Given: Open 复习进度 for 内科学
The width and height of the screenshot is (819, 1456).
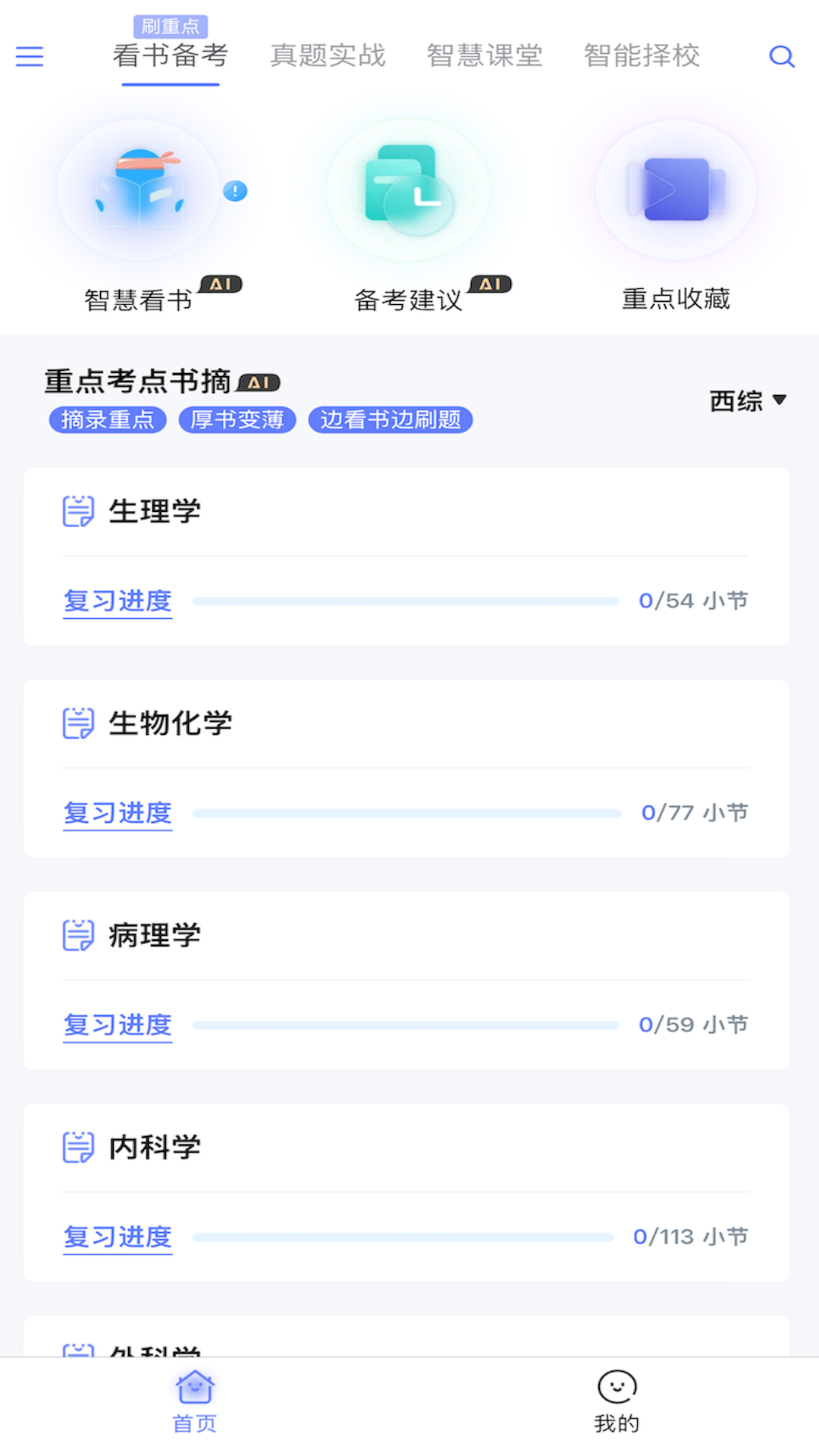Looking at the screenshot, I should click(x=118, y=1237).
